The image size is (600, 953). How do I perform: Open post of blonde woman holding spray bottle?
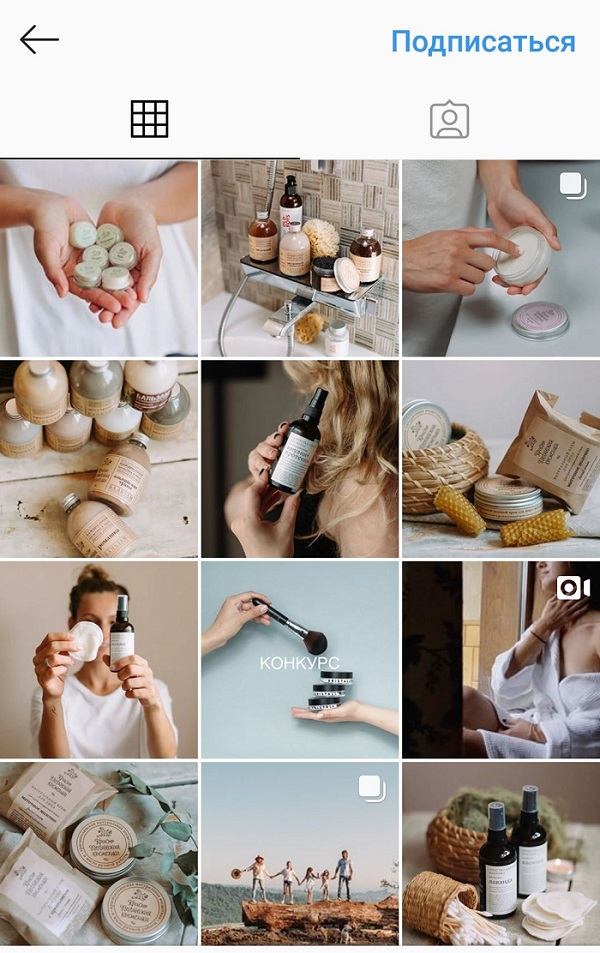click(x=299, y=459)
